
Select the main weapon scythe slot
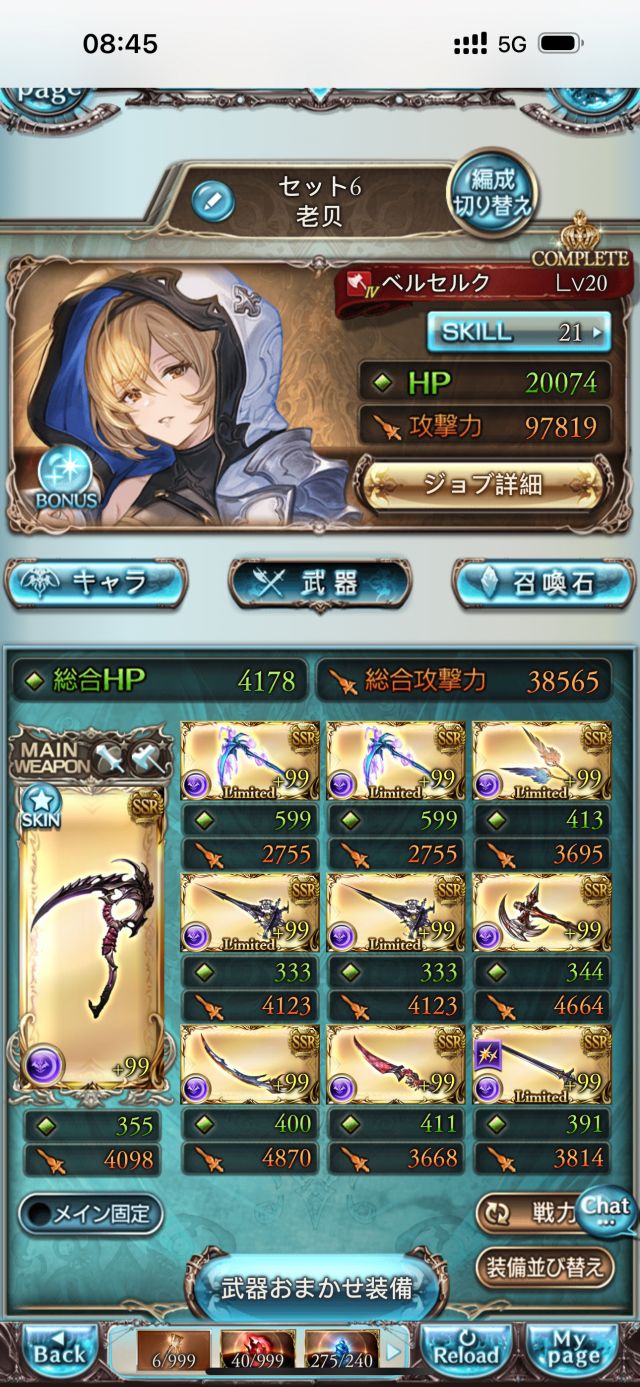pyautogui.click(x=91, y=940)
